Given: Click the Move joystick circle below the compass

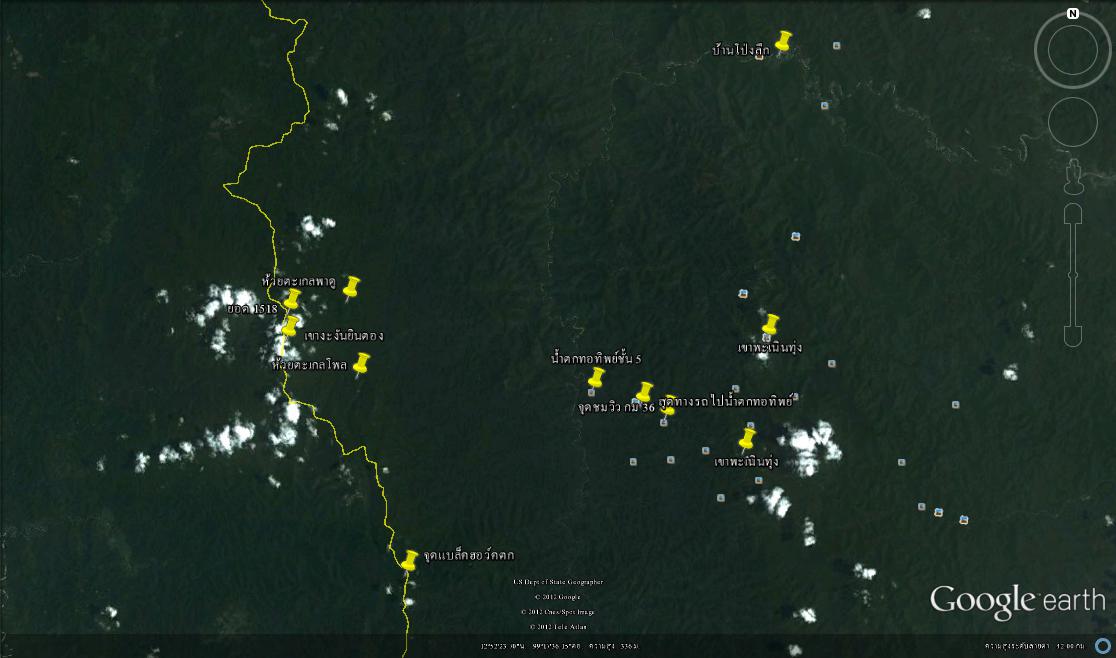Looking at the screenshot, I should pos(1072,122).
